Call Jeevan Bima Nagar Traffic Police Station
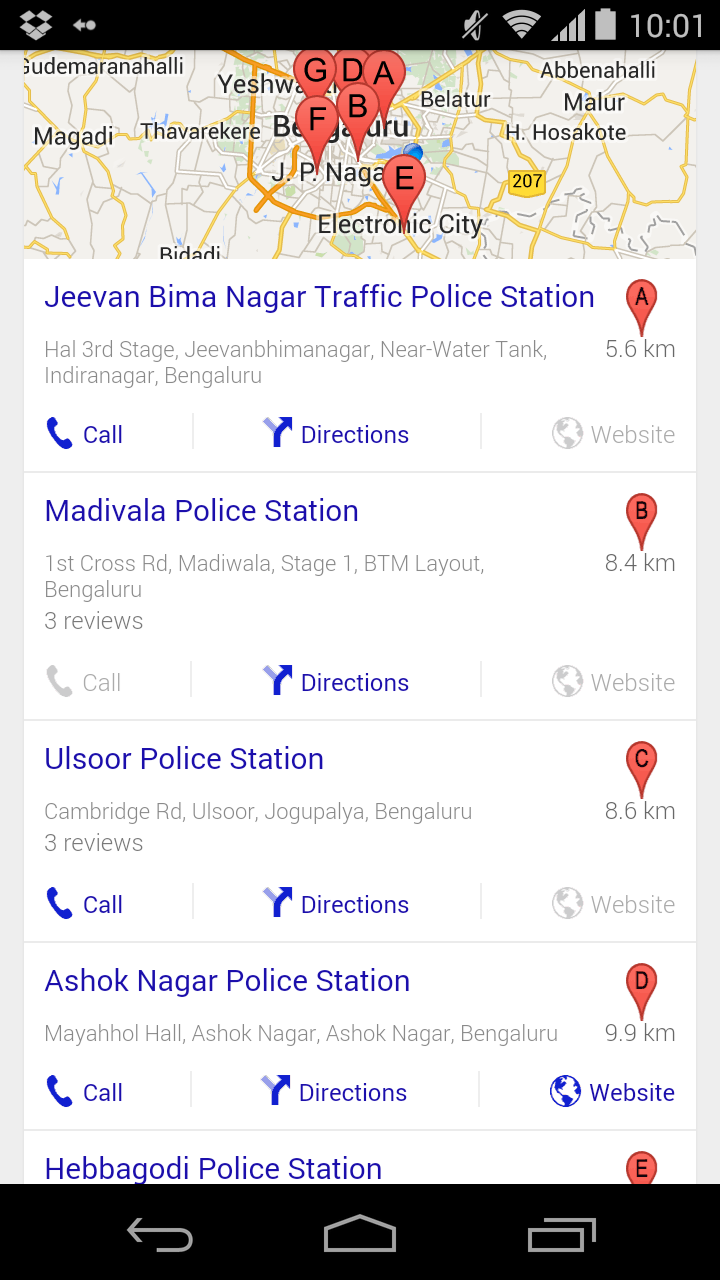Viewport: 720px width, 1280px height. tap(85, 434)
